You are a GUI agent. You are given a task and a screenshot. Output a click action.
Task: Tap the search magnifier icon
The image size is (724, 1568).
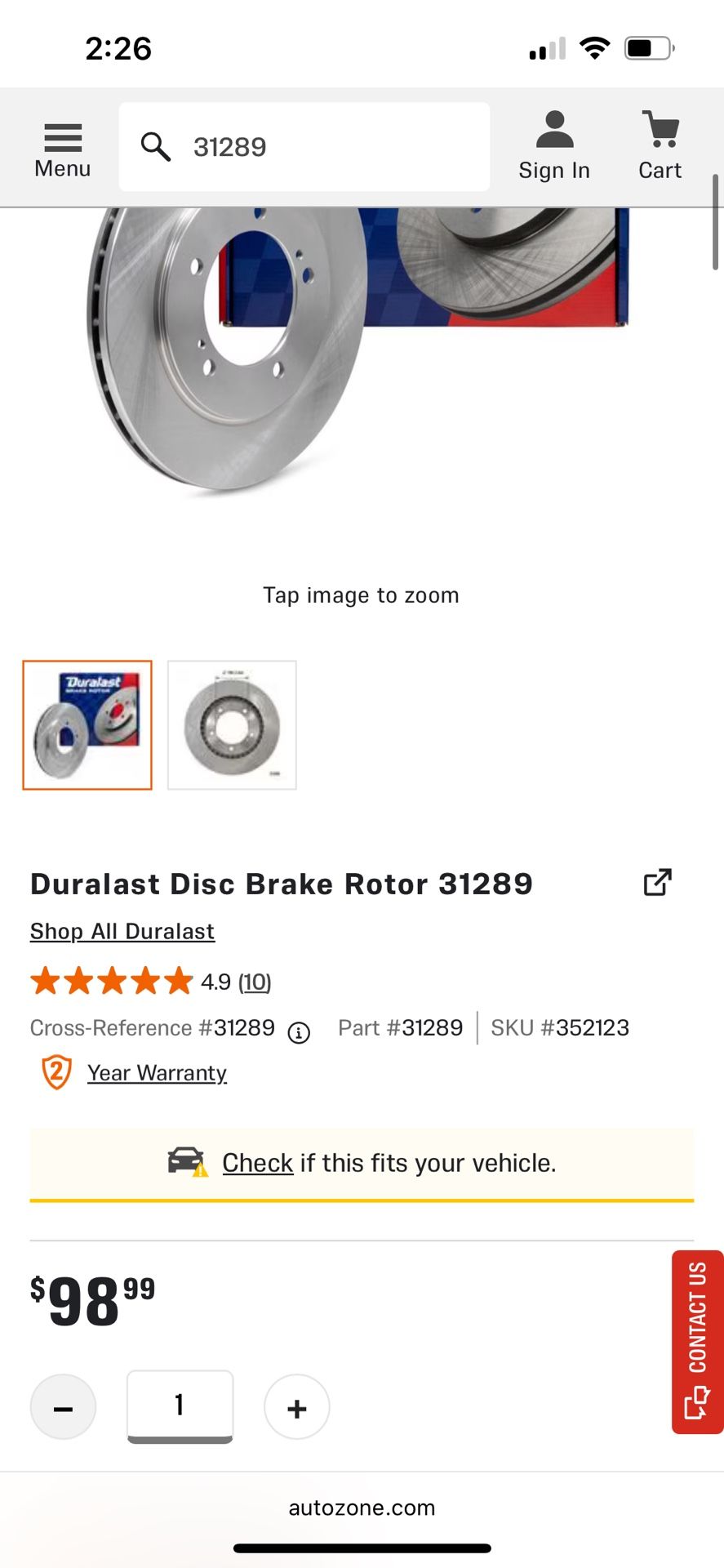point(155,146)
